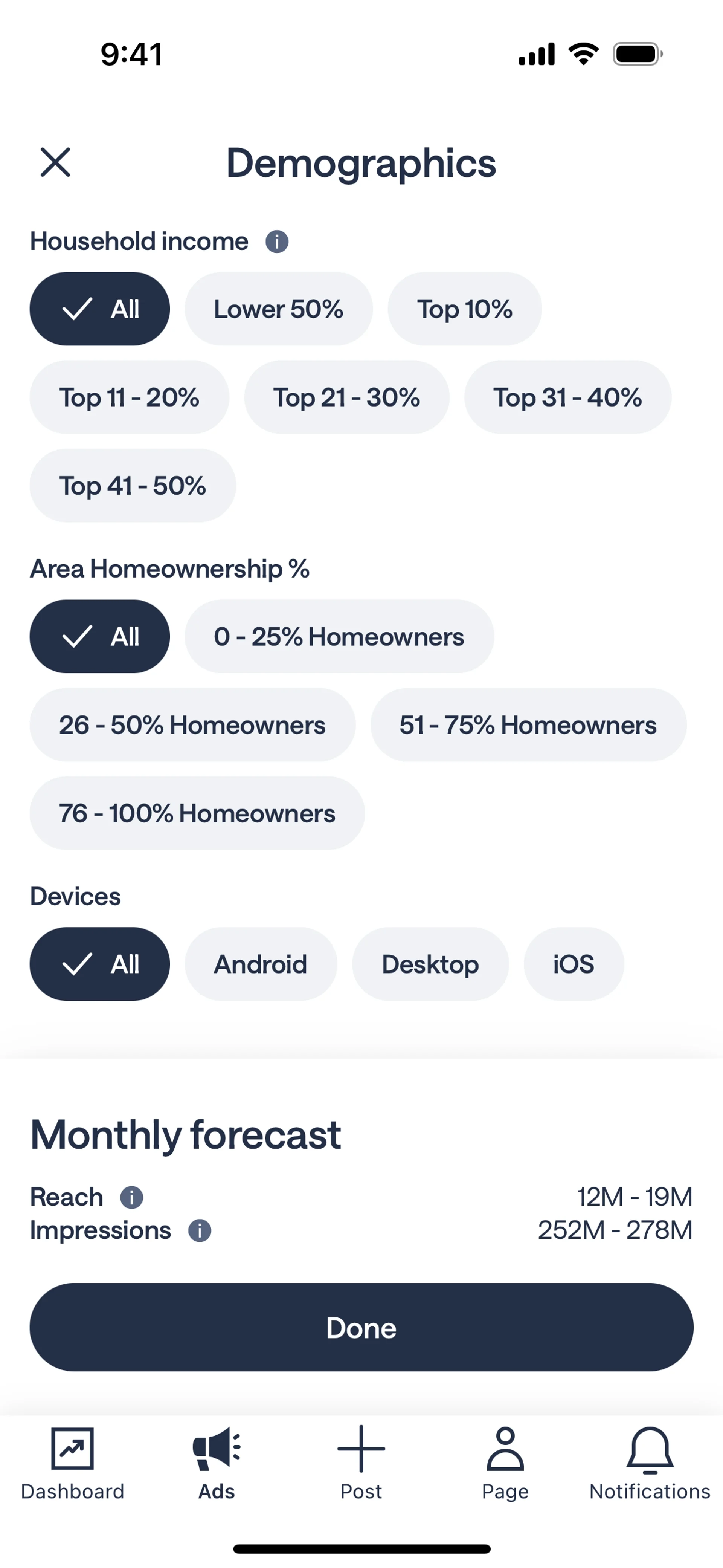Show info about Reach
This screenshot has height=1568, width=723.
(x=131, y=1197)
